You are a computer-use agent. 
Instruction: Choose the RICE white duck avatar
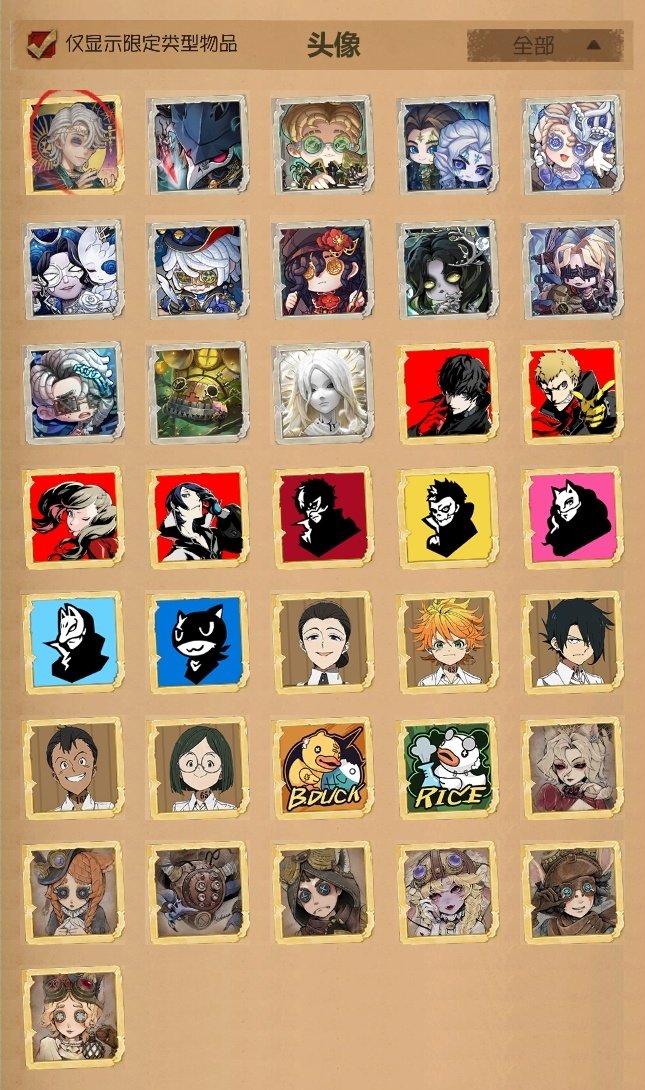tap(448, 768)
